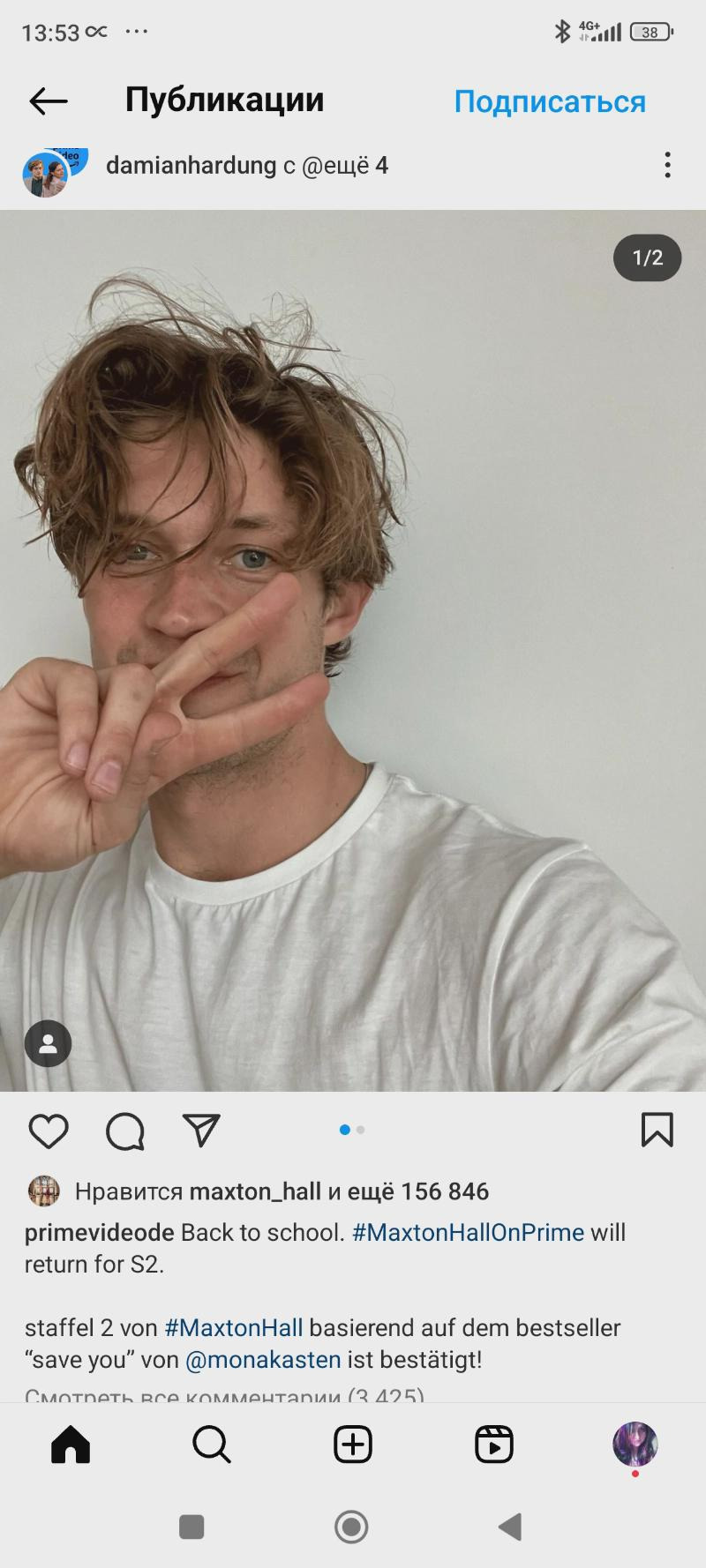Open the #MaxtonHallOnPrime hashtag

pyautogui.click(x=468, y=1232)
